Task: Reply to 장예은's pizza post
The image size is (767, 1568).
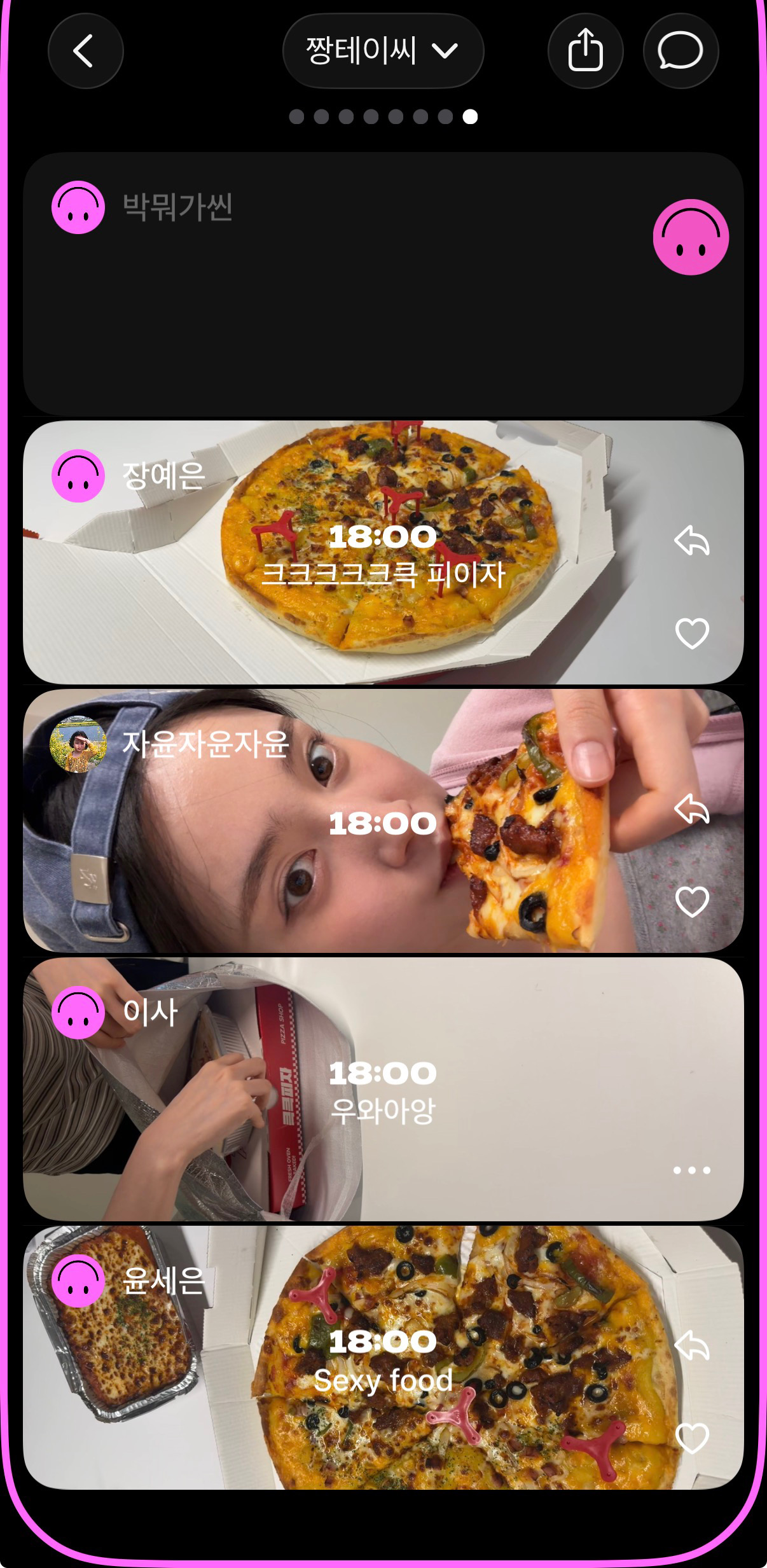Action: (691, 541)
